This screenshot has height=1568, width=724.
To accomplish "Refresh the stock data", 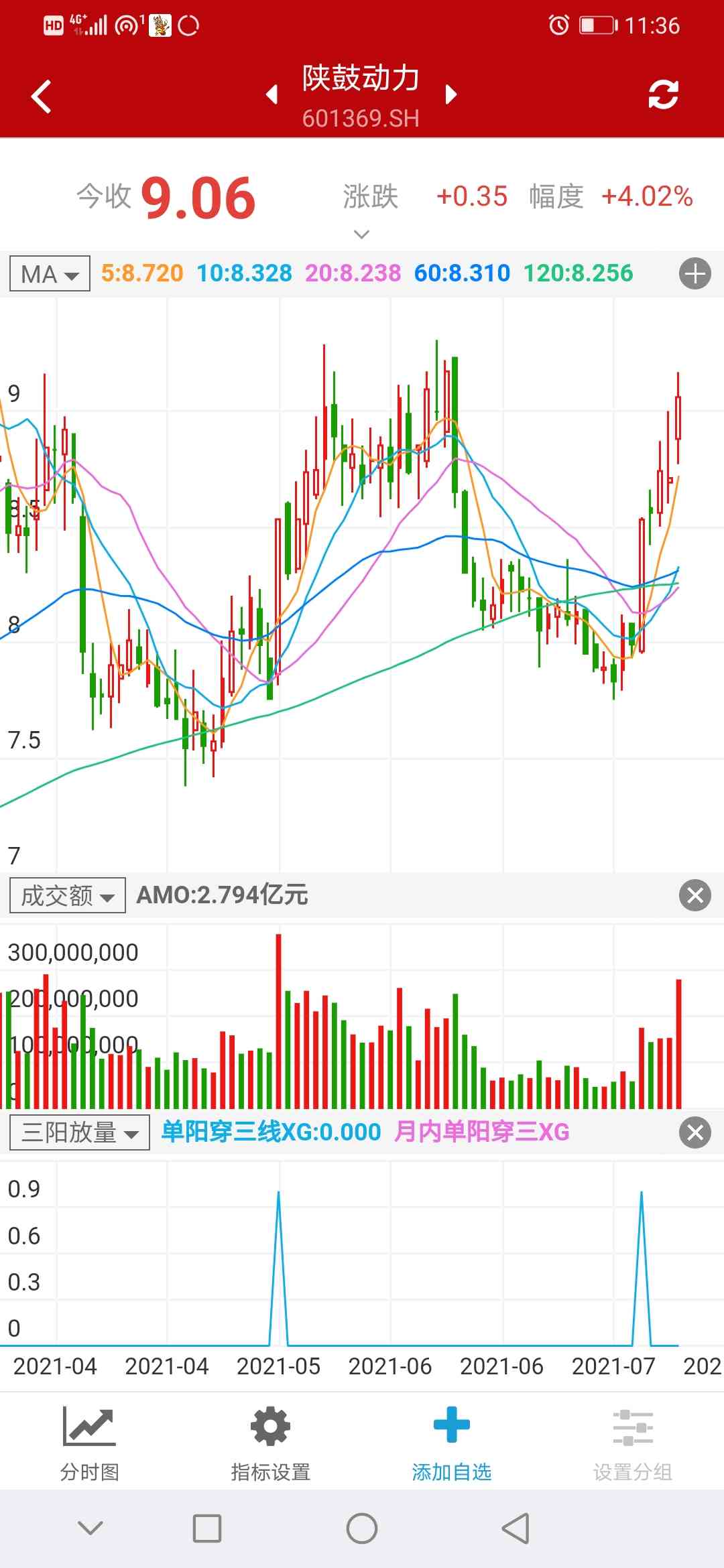I will point(663,94).
